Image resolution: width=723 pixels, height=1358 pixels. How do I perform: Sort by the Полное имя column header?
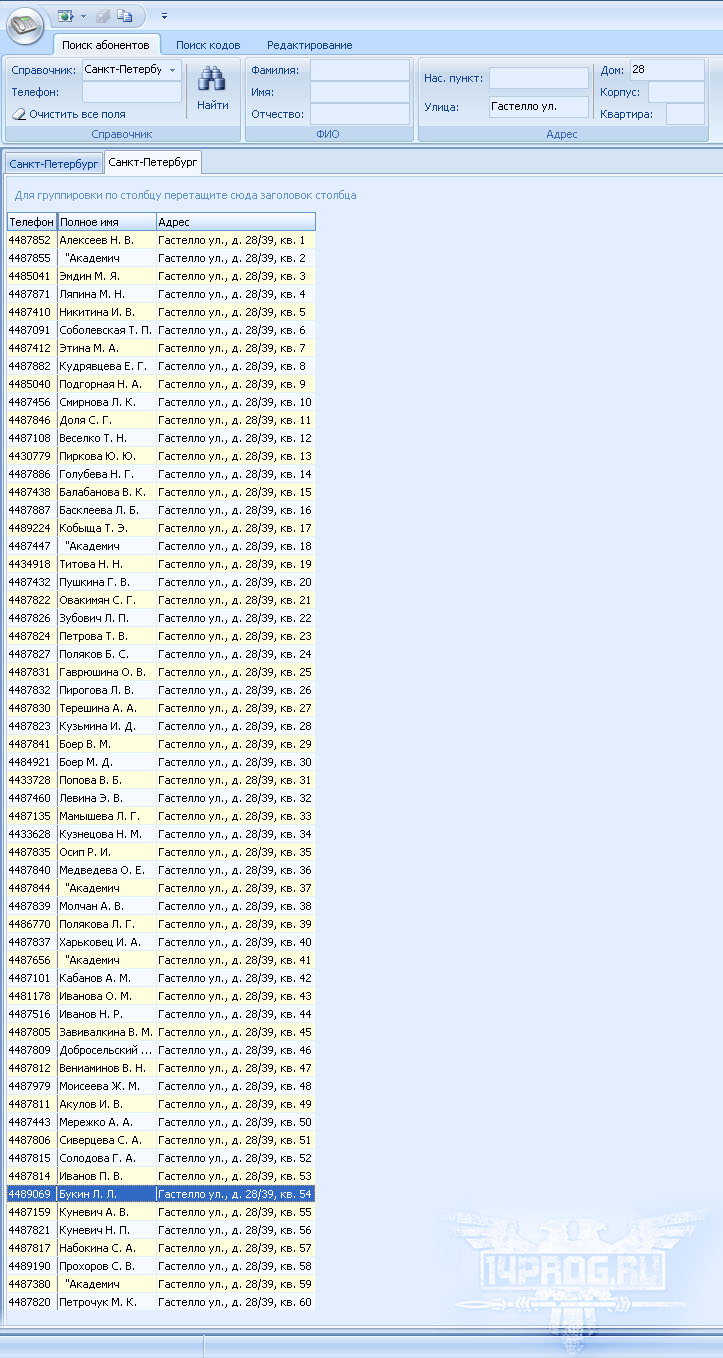pyautogui.click(x=107, y=222)
